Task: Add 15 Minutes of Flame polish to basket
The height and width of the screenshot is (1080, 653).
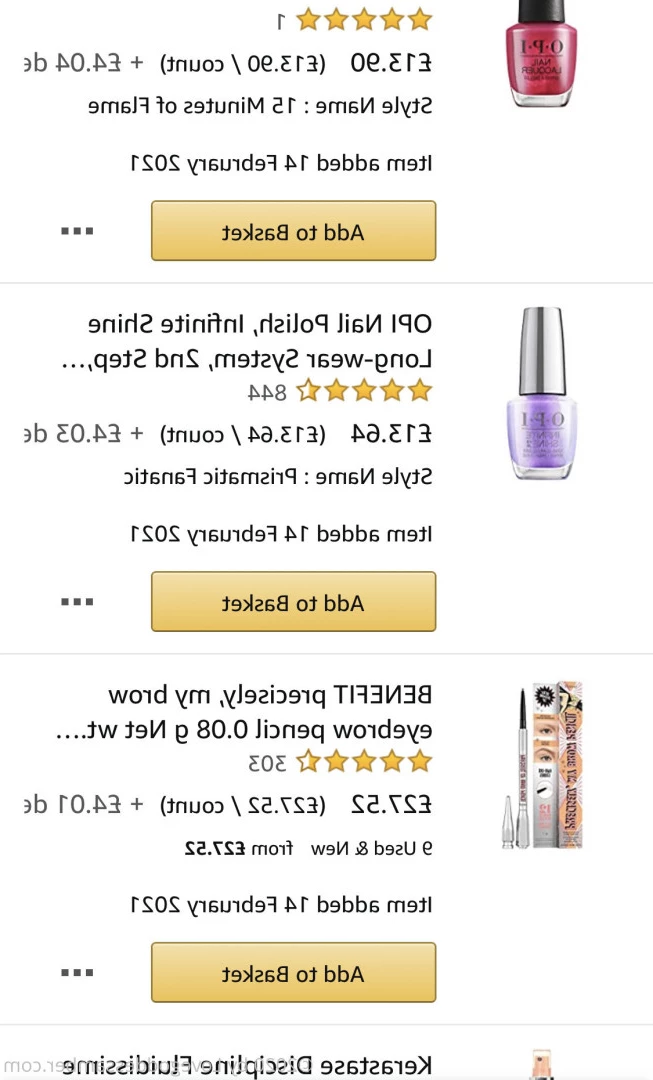Action: pos(293,231)
